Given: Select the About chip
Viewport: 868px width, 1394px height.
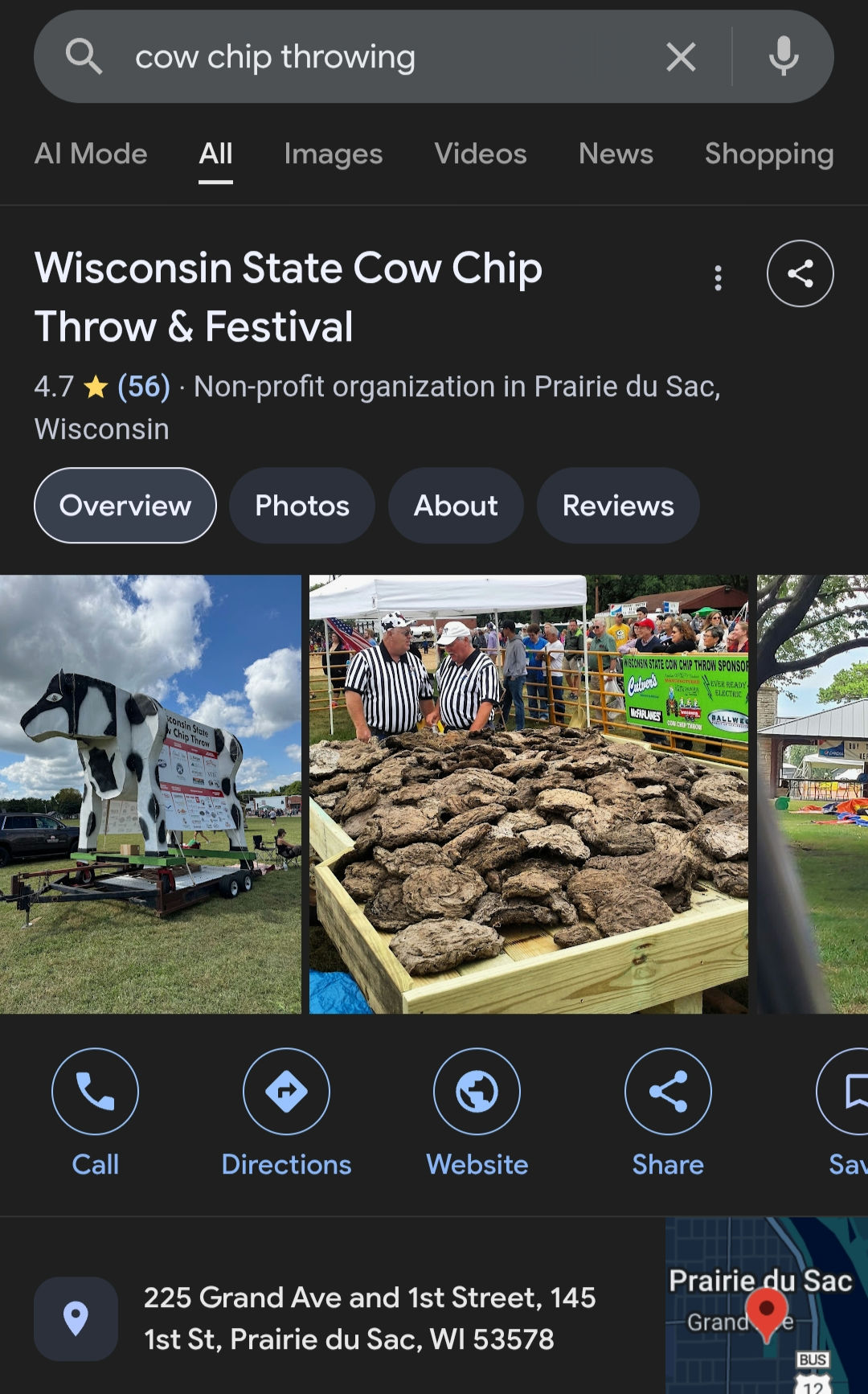Looking at the screenshot, I should pyautogui.click(x=456, y=506).
